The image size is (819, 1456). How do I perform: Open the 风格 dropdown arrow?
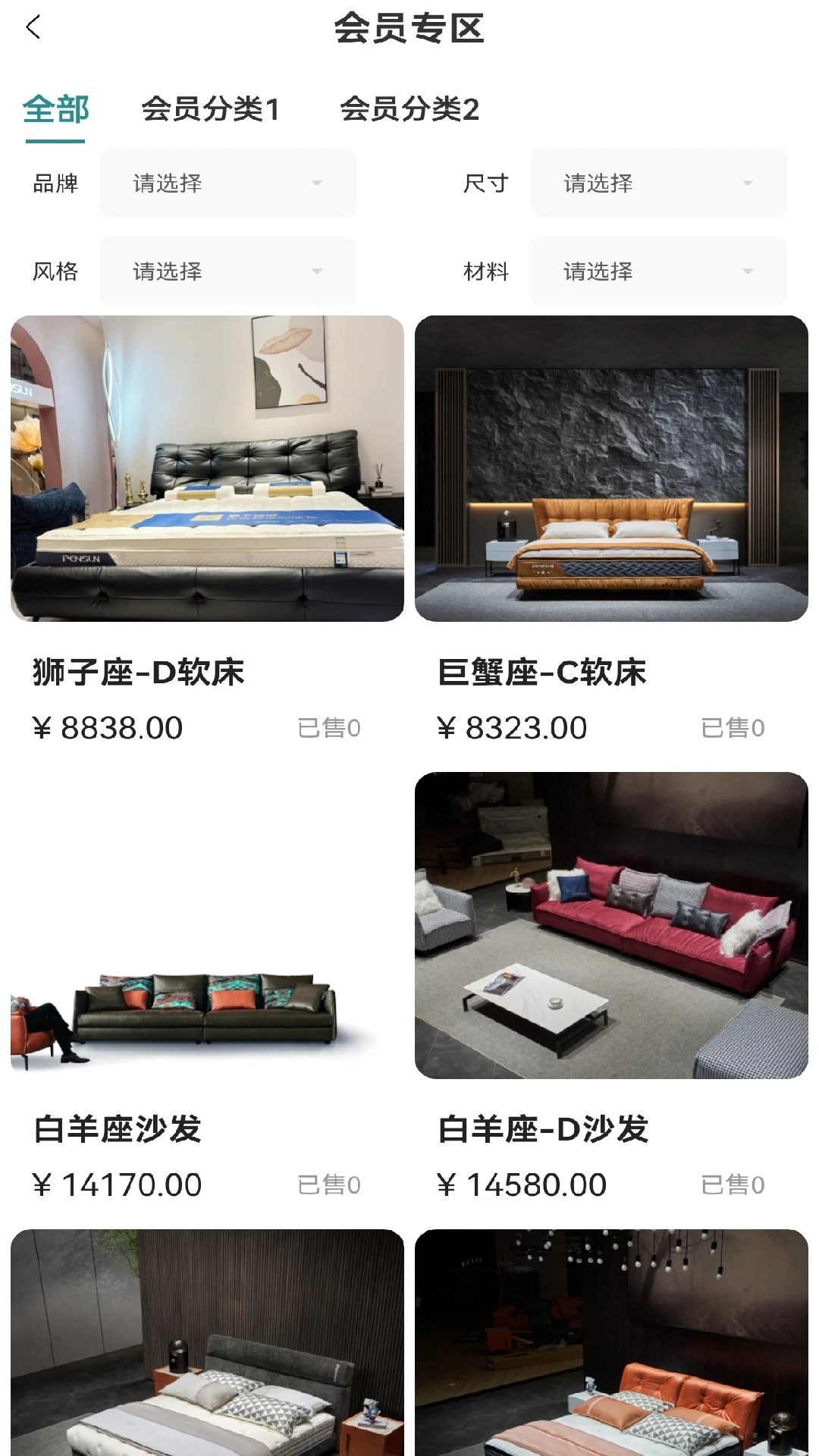[x=318, y=271]
